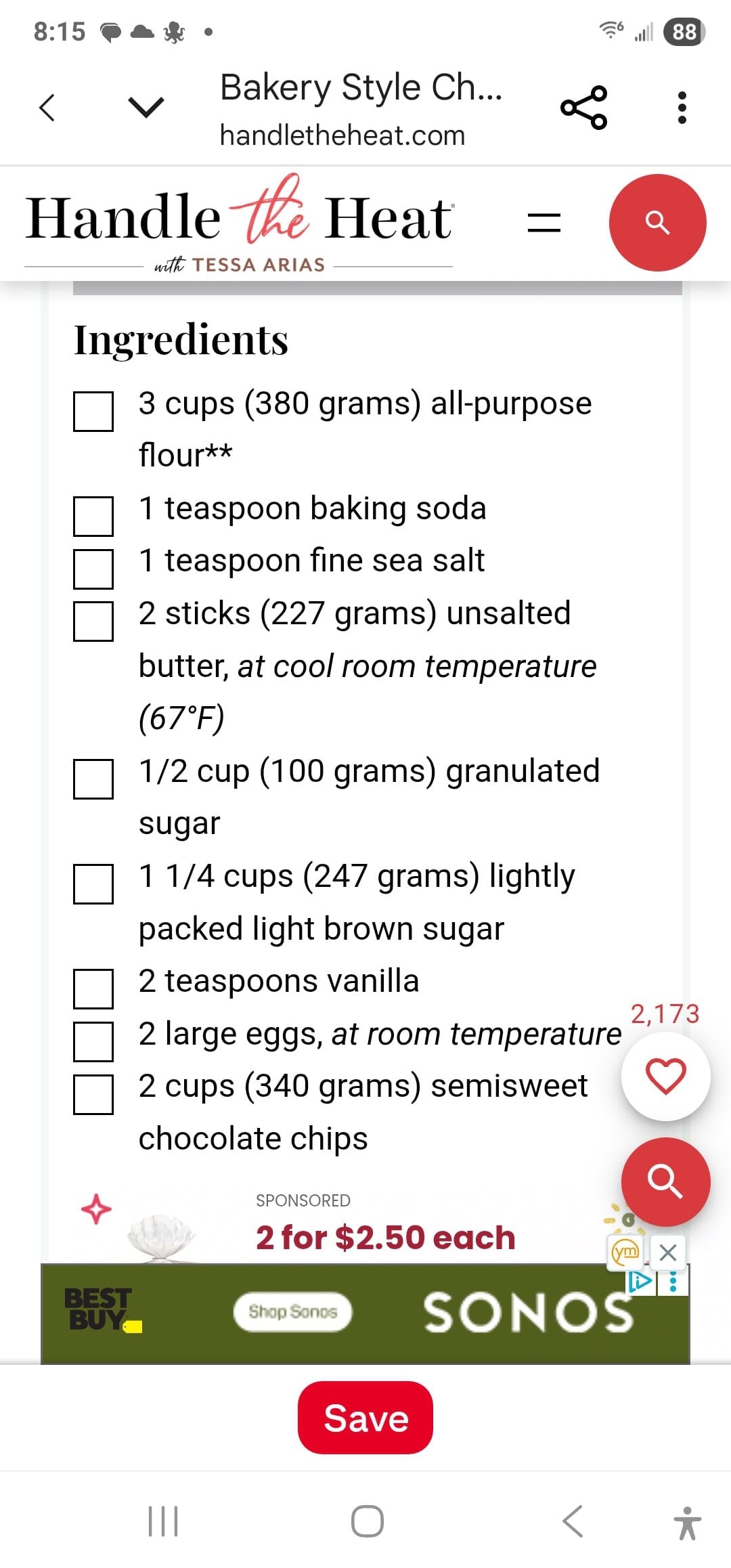This screenshot has height=1568, width=731.
Task: Open the Shop Sonos ad button
Action: click(x=292, y=1312)
